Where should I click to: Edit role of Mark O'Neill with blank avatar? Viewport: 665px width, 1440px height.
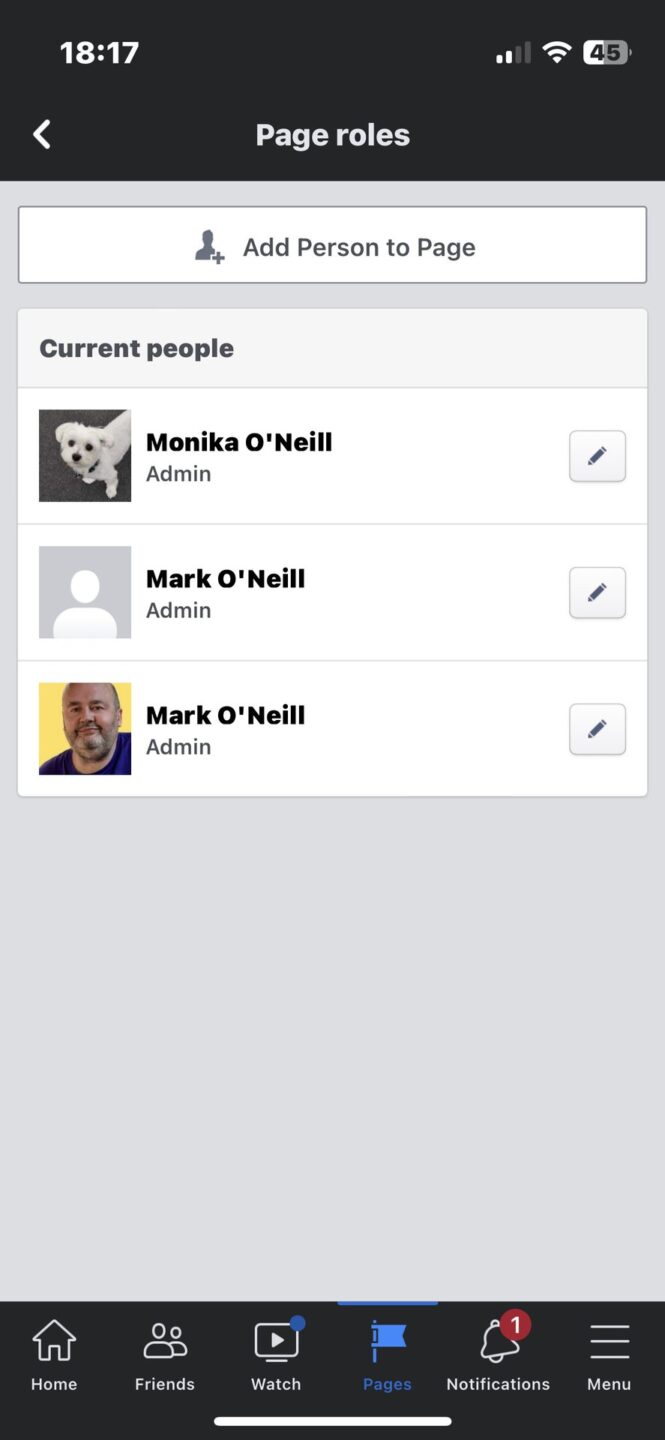tap(597, 593)
